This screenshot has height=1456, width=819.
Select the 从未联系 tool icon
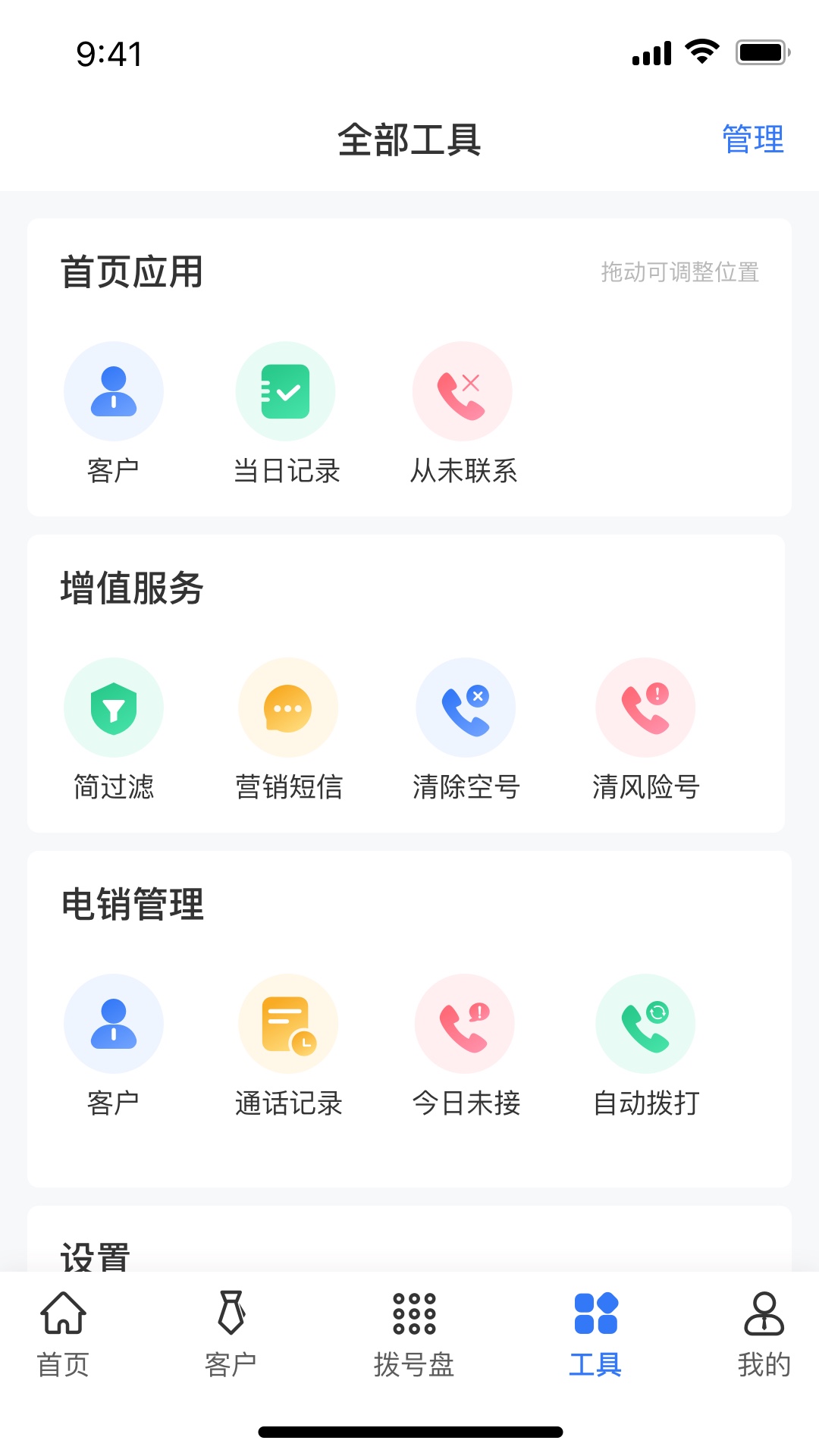click(463, 391)
